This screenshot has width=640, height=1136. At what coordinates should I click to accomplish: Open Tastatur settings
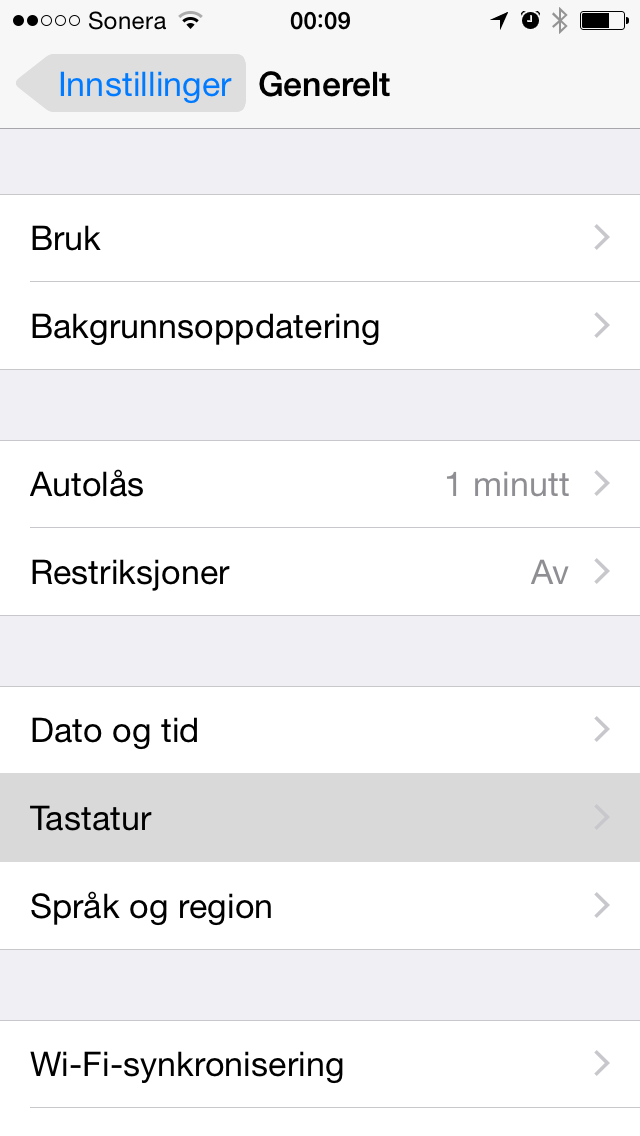click(320, 818)
